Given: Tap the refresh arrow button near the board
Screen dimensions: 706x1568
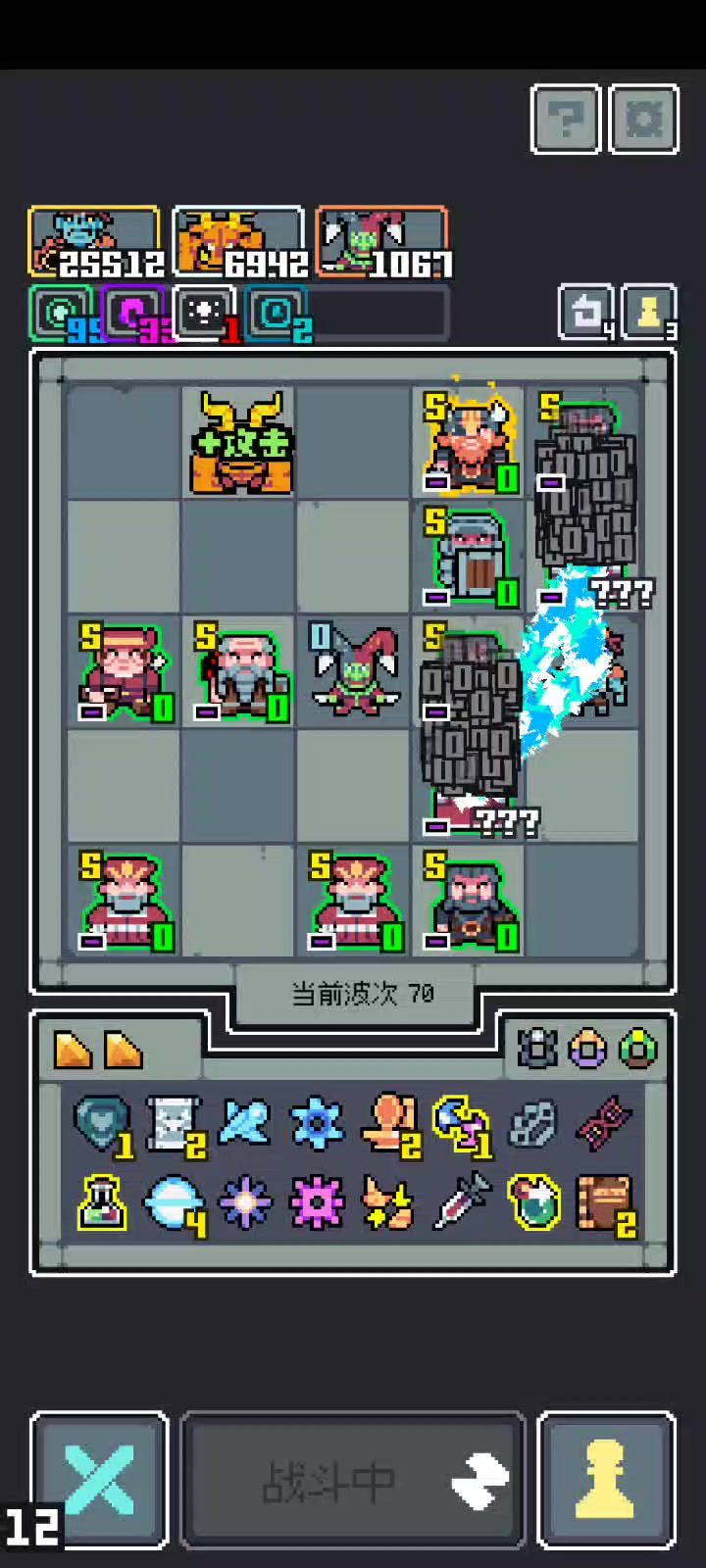Looking at the screenshot, I should coord(586,313).
